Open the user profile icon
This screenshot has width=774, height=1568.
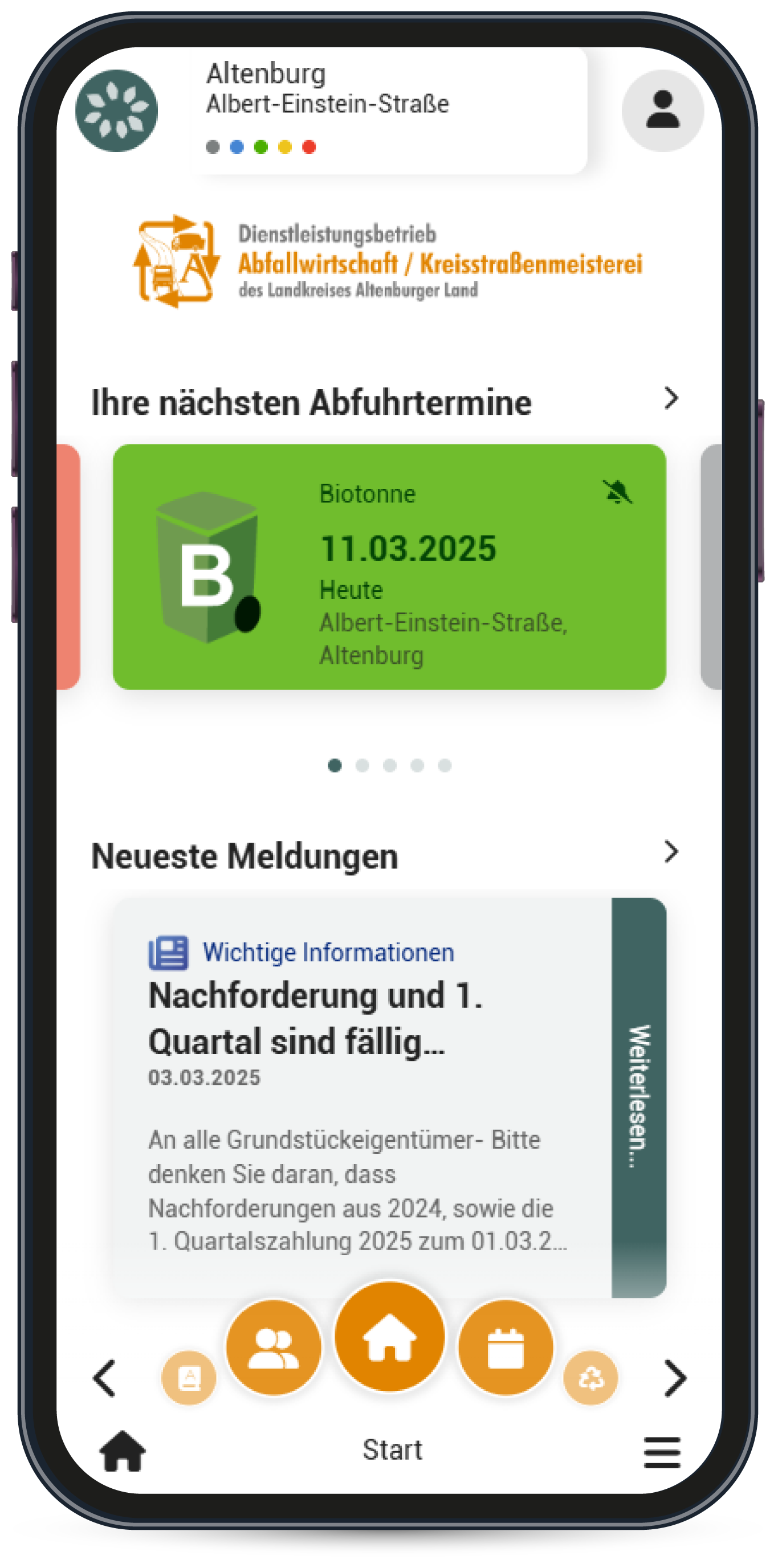(x=662, y=110)
